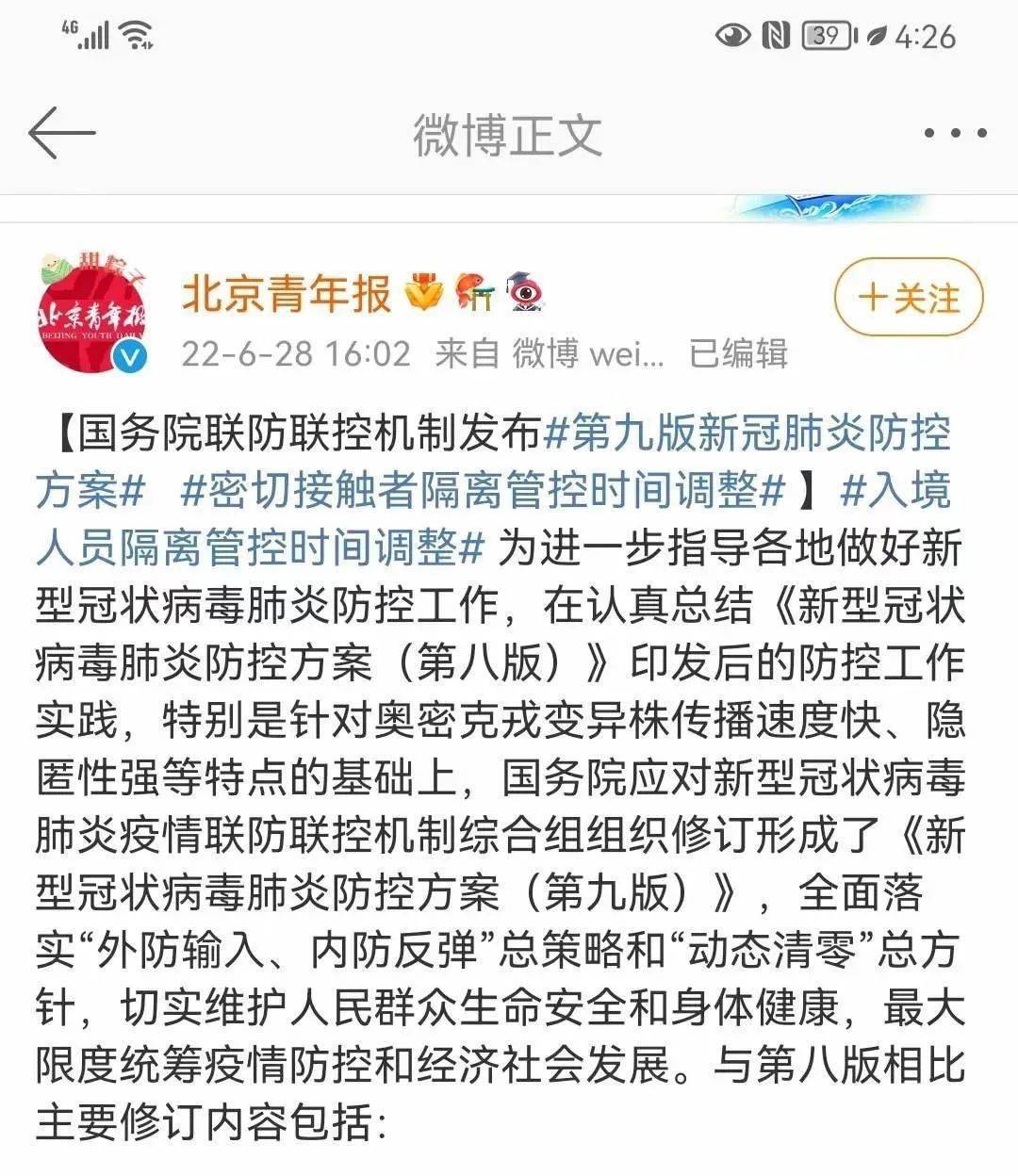Open hashtag #入境人员隔离管控时间调整#
Viewport: 1018px width, 1176px height.
point(259,547)
